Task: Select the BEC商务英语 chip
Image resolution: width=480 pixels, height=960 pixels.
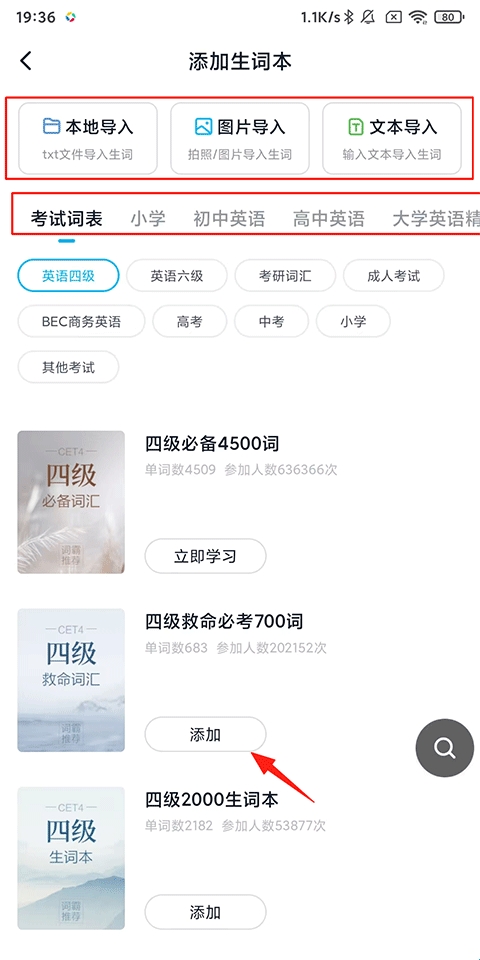Action: [x=81, y=321]
